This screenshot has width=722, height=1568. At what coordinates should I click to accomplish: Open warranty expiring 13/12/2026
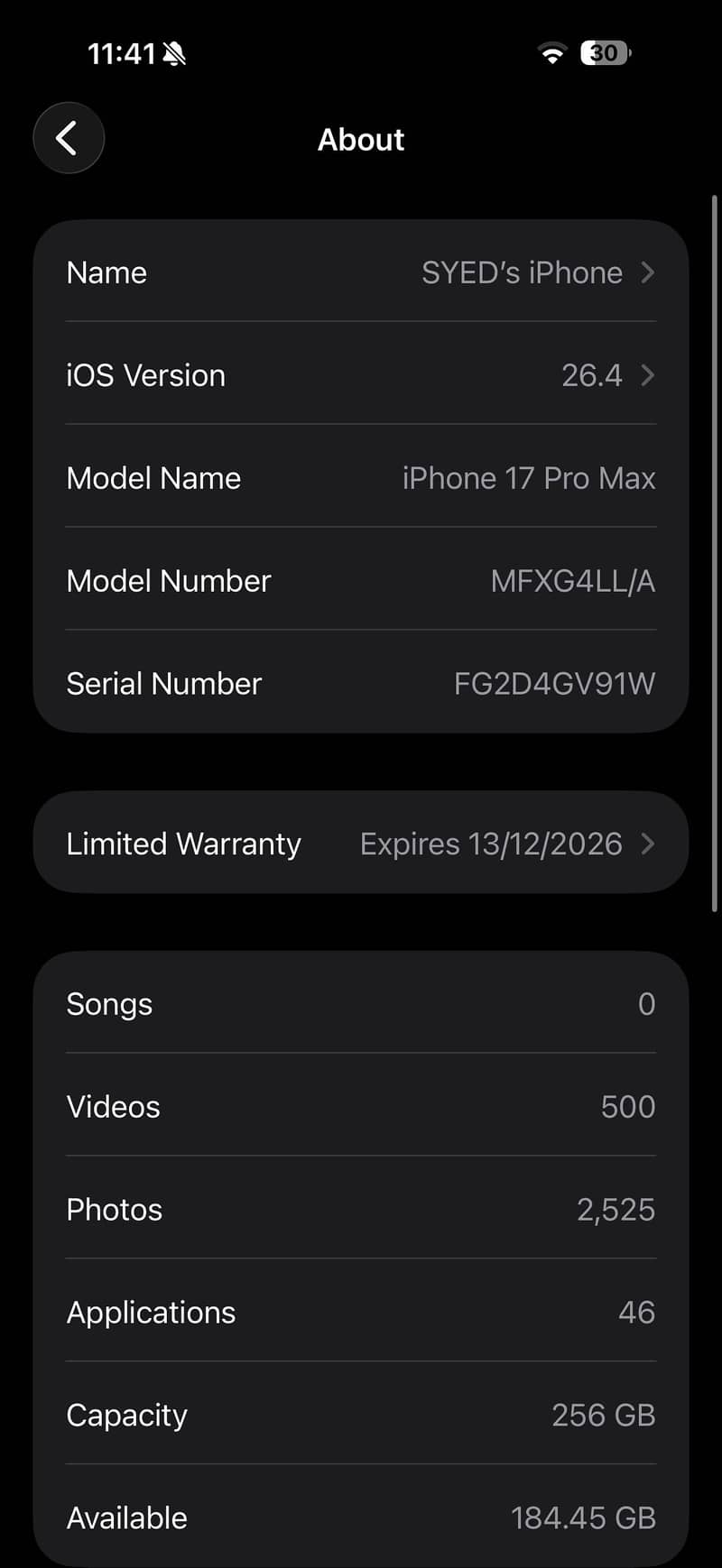[x=361, y=843]
